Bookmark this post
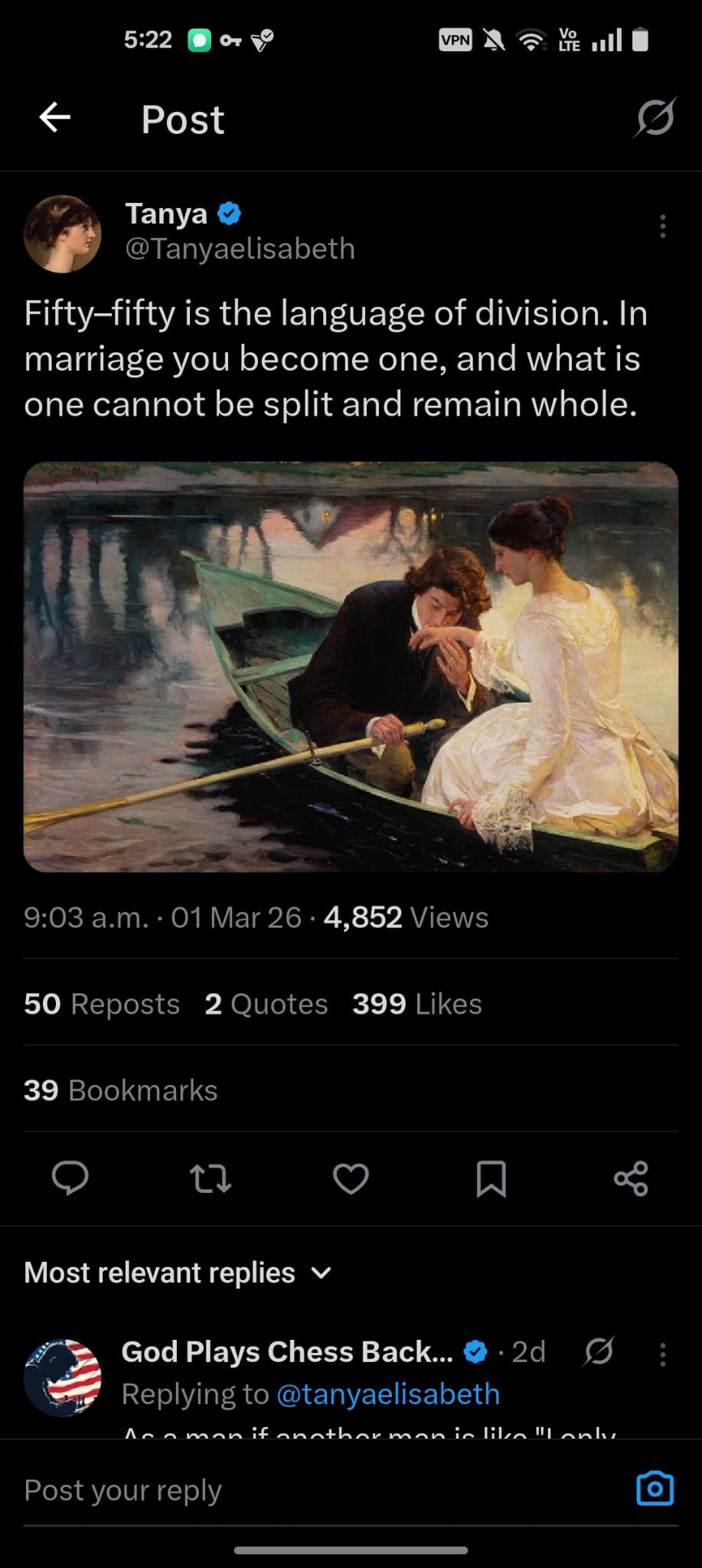 (491, 1178)
